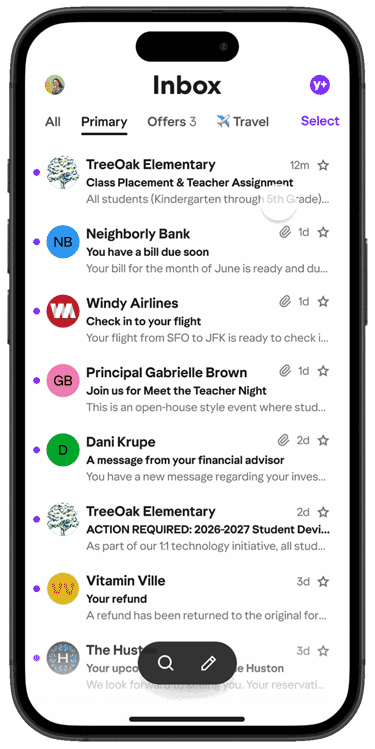Star the Windy Airlines email
This screenshot has height=749, width=375.
[x=323, y=301]
